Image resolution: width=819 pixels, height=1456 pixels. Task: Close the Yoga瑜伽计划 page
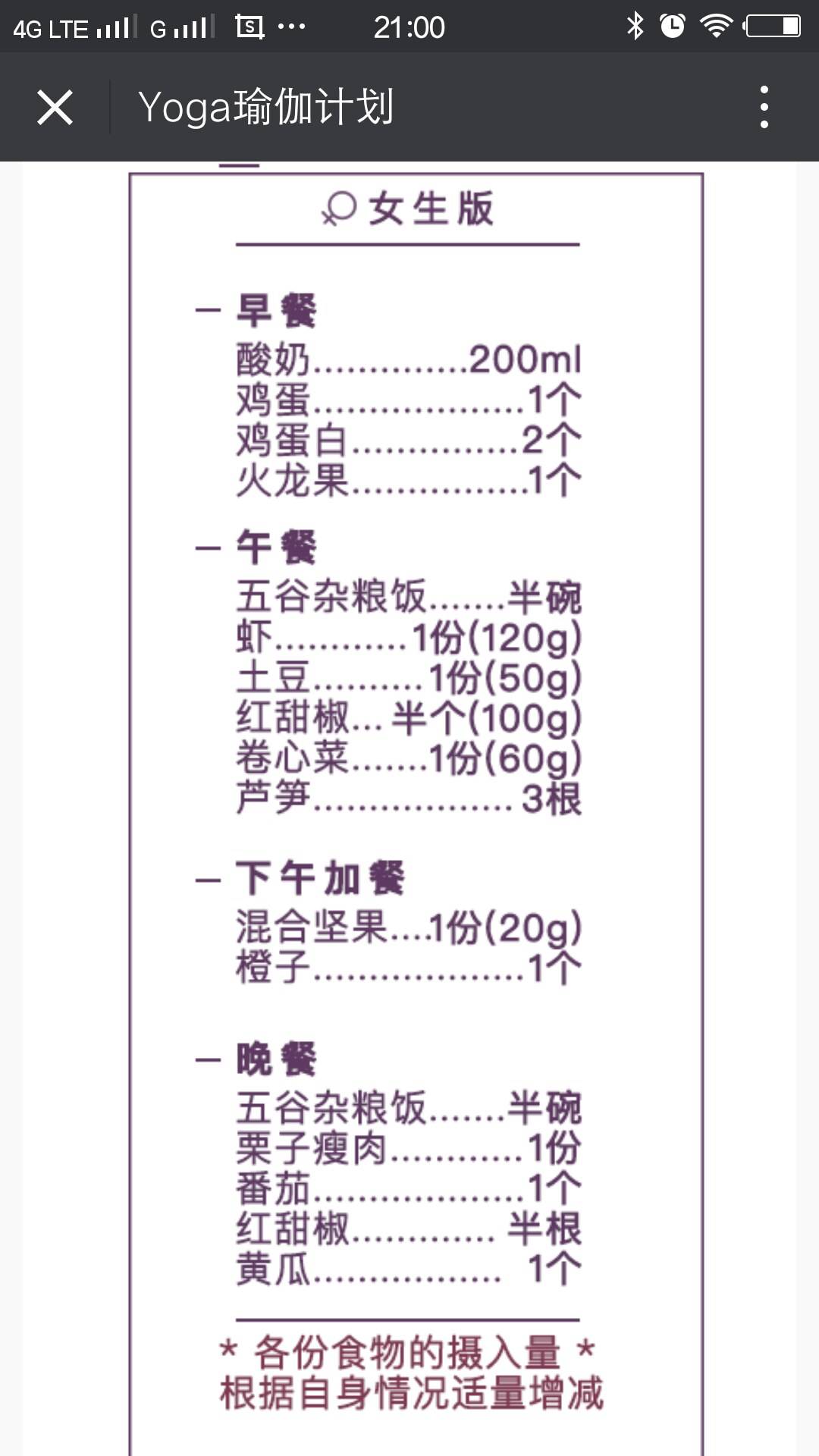point(55,107)
